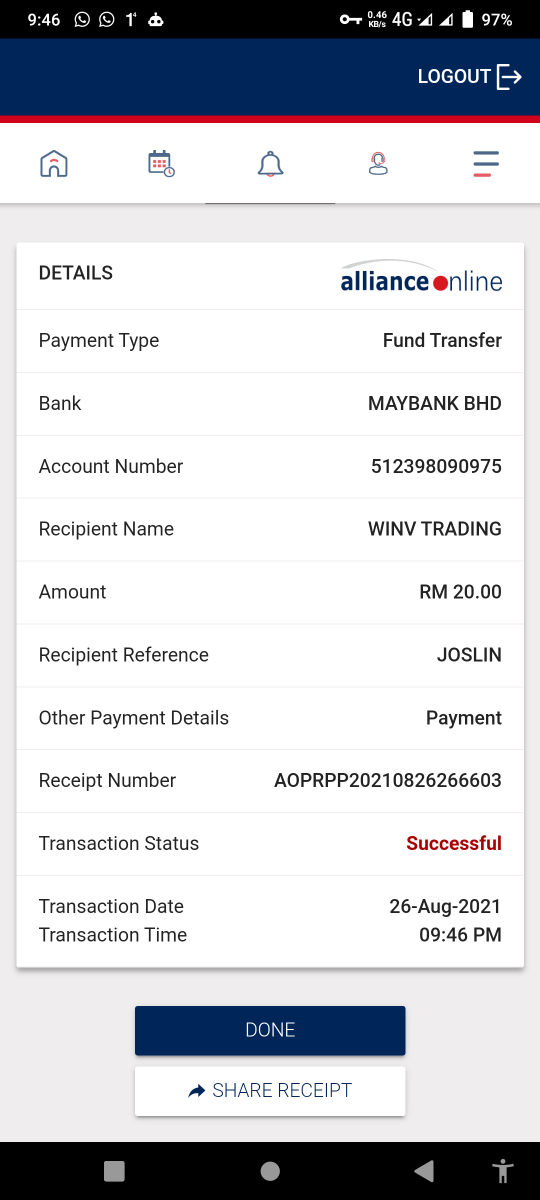540x1200 pixels.
Task: Open the scheduled calendar tab
Action: tap(161, 164)
